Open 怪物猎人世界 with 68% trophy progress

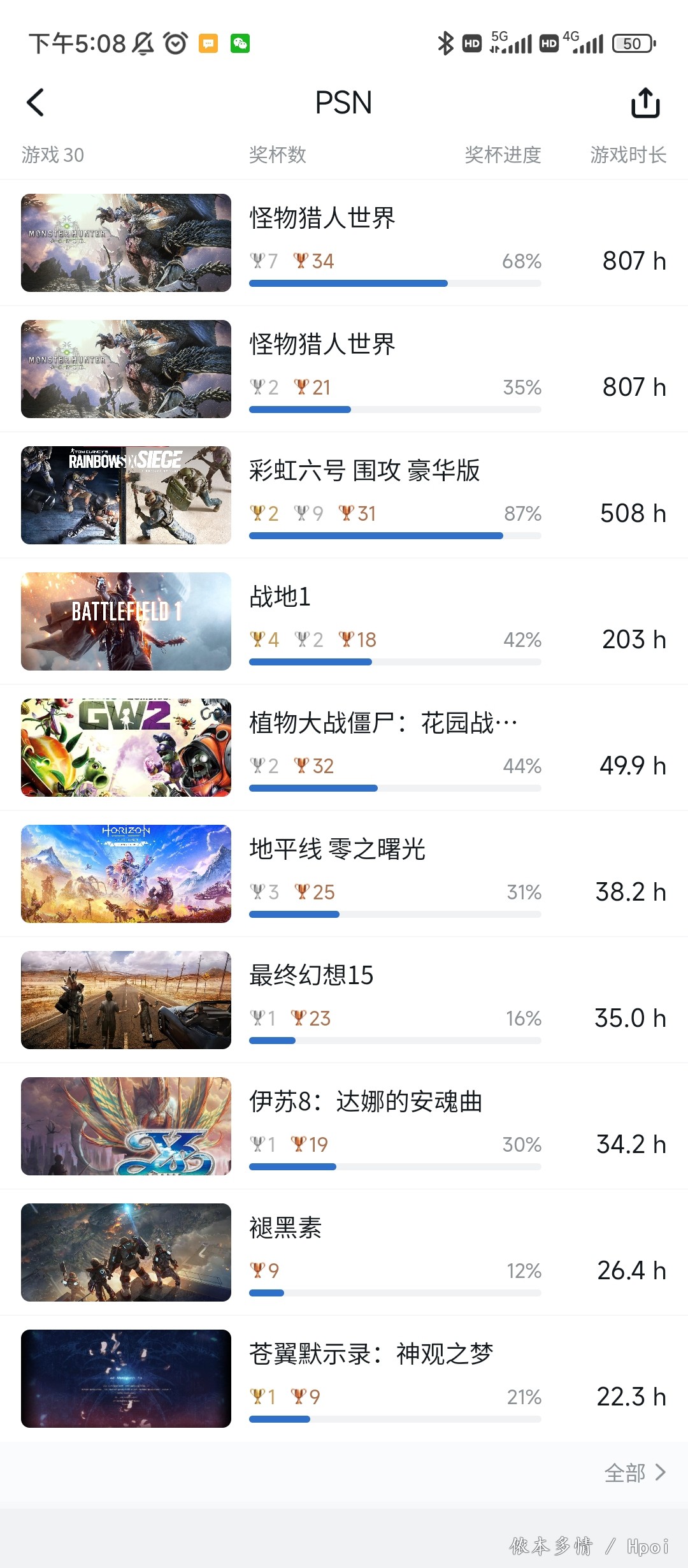point(344,243)
